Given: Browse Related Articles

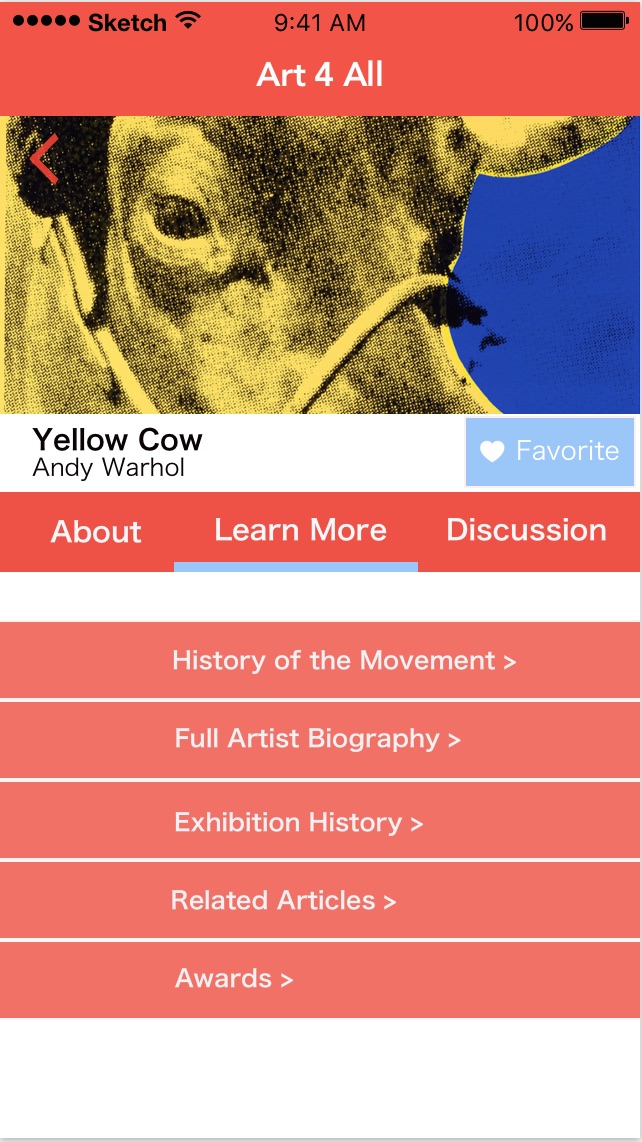Looking at the screenshot, I should [320, 900].
